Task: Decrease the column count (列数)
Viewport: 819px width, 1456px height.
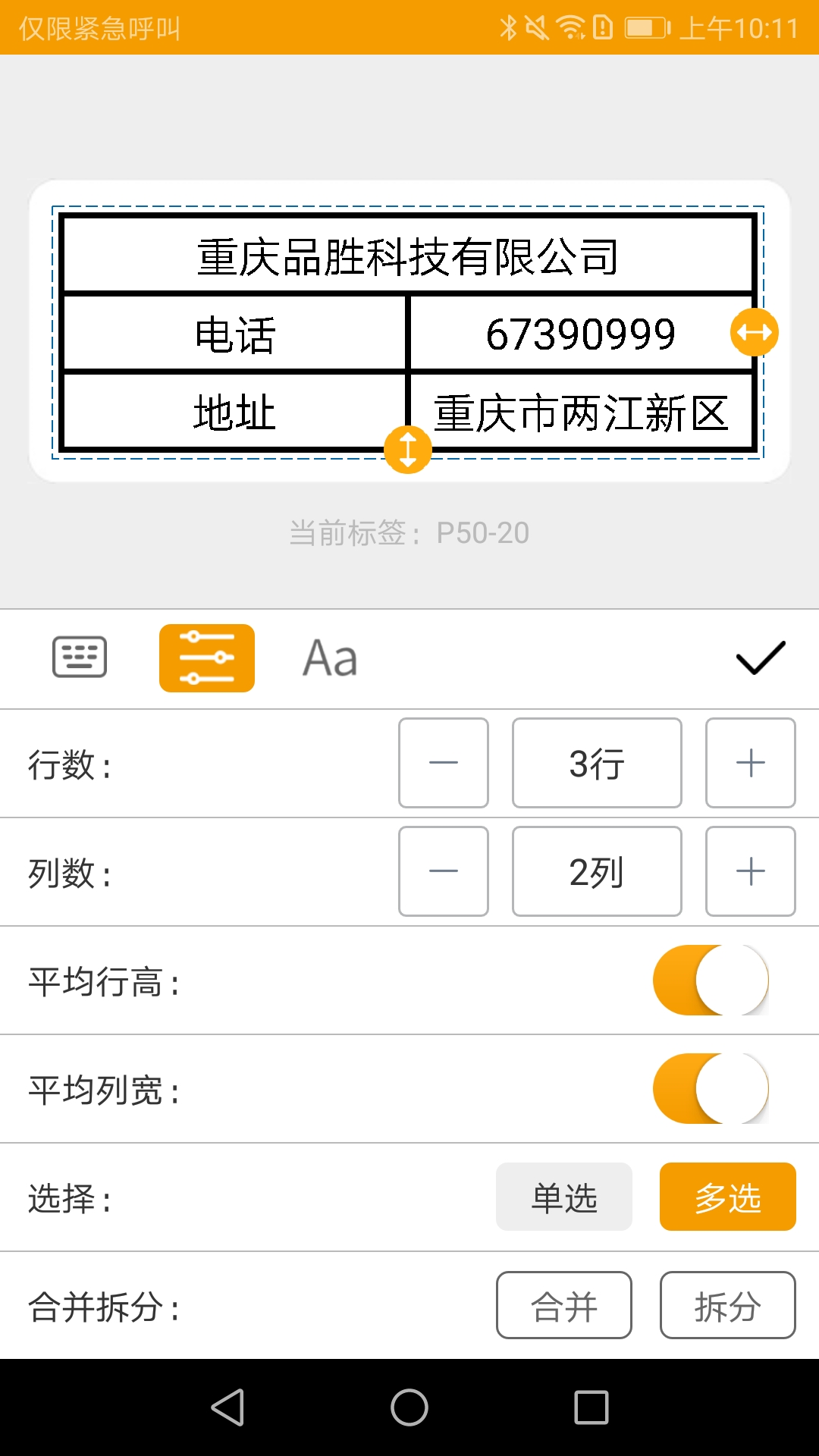Action: point(444,871)
